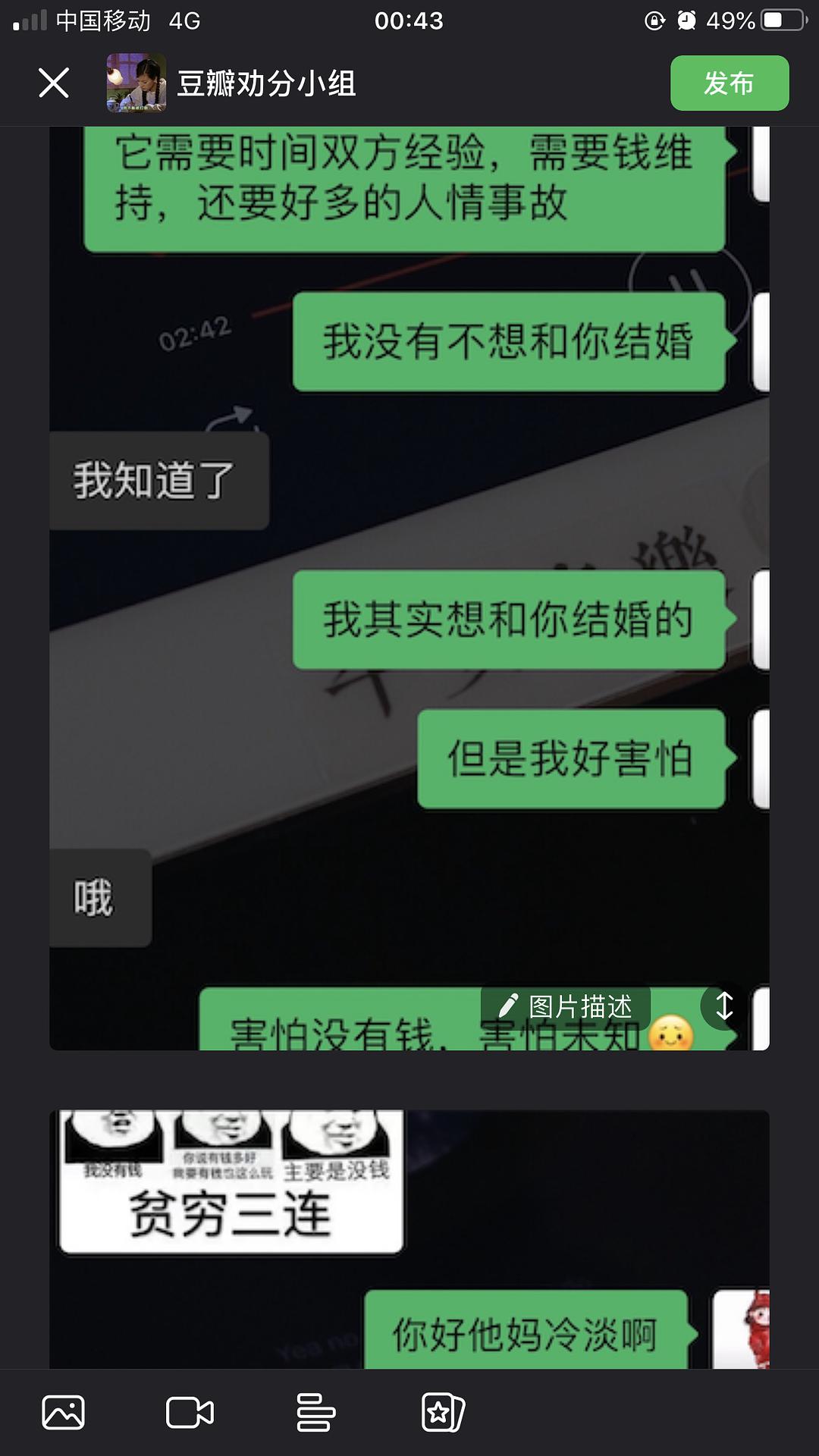Viewport: 819px width, 1456px height.
Task: Open text formatting options
Action: 315,1412
